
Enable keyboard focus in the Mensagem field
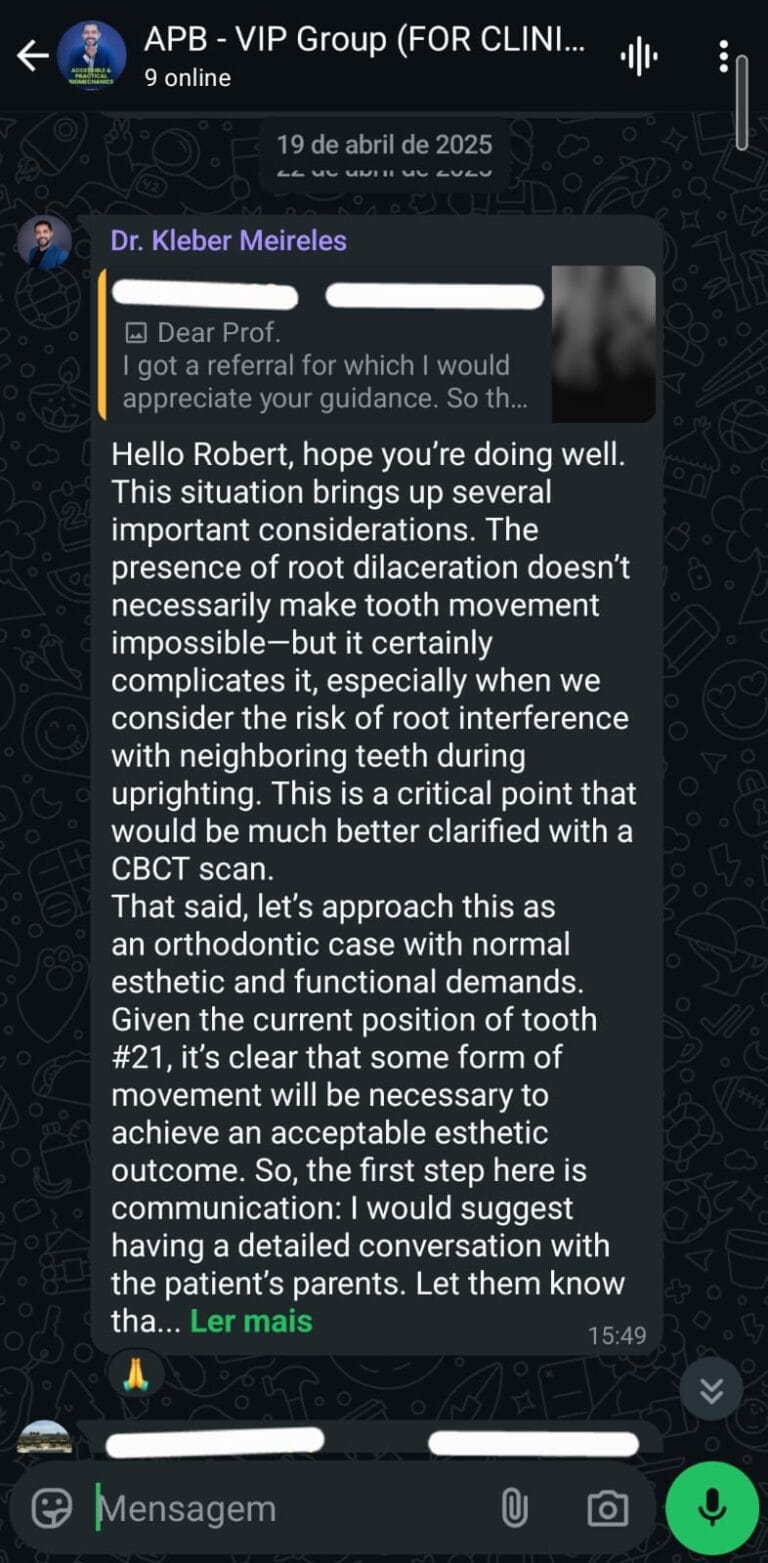point(250,1506)
